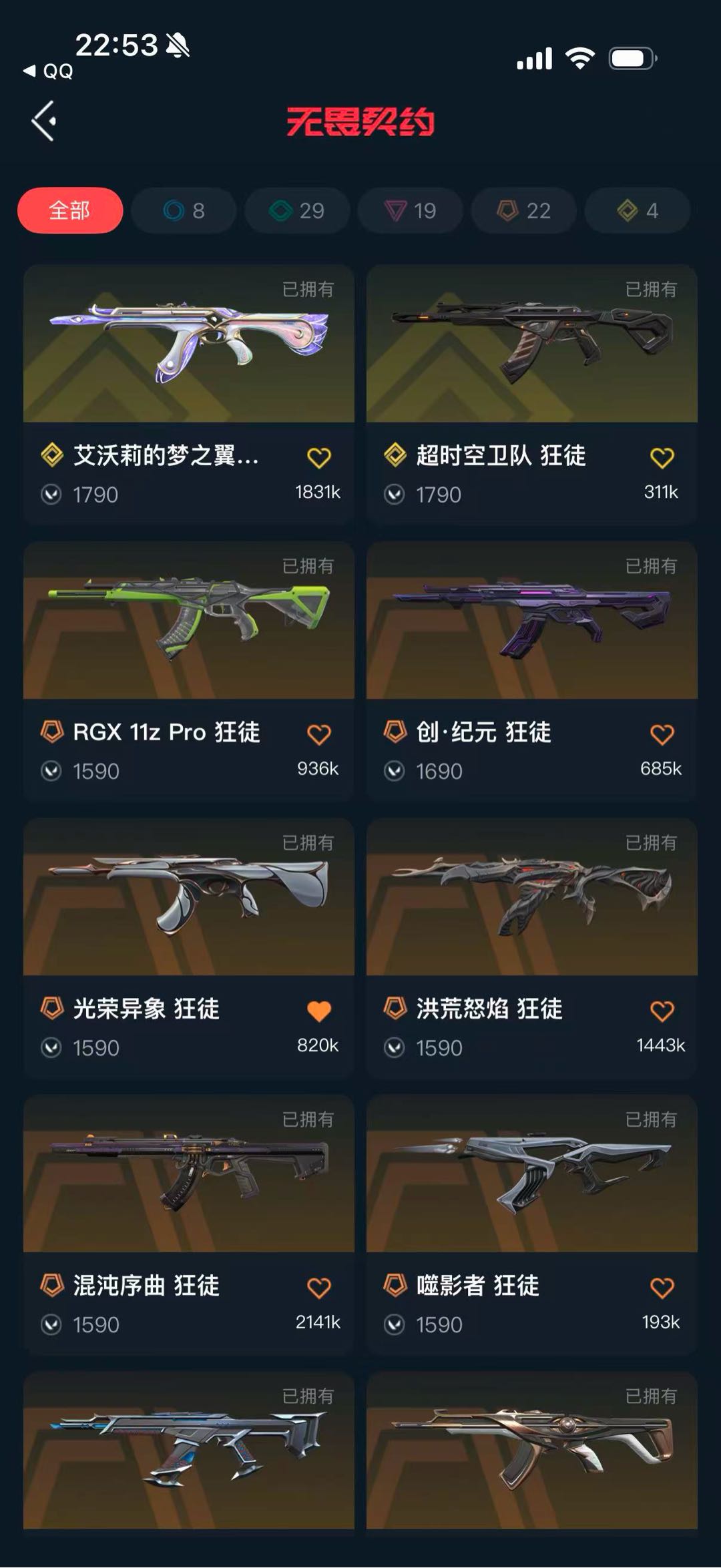Filter by the orange tier showing 22
The width and height of the screenshot is (721, 1568).
pos(523,211)
